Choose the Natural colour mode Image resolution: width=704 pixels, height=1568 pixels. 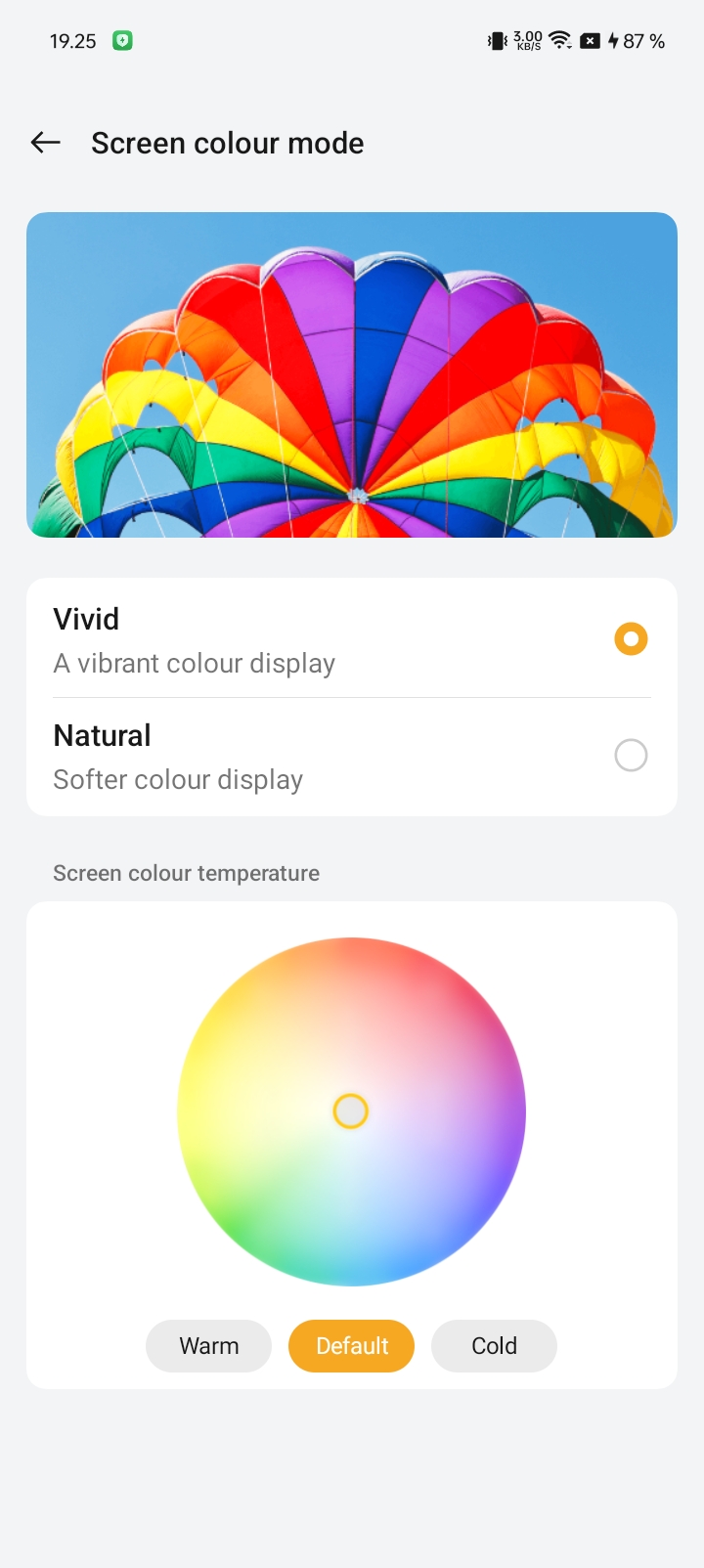(630, 756)
